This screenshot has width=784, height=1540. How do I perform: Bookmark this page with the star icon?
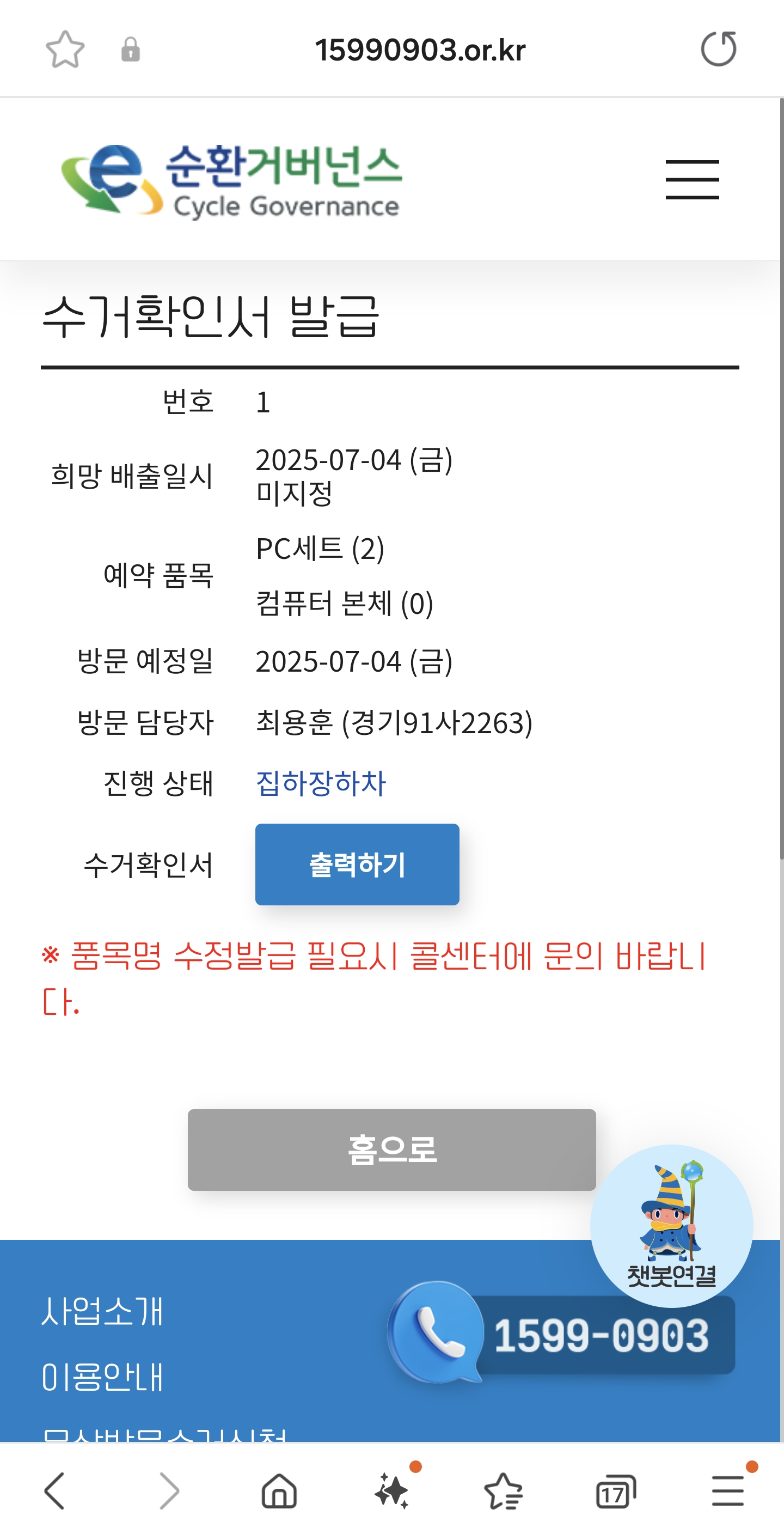pyautogui.click(x=65, y=50)
